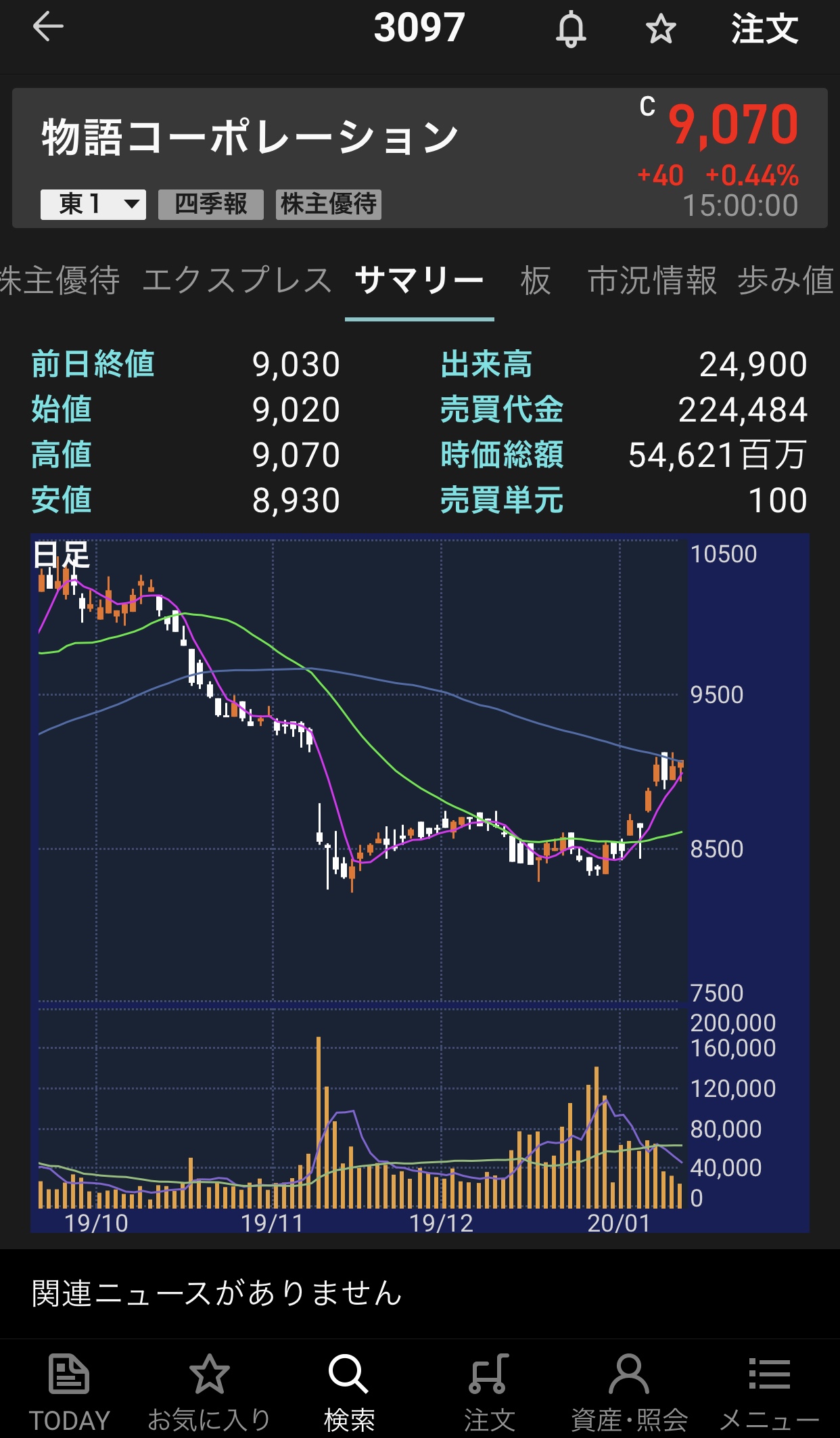Open the price alert bell
Viewport: 840px width, 1438px height.
pos(571,29)
